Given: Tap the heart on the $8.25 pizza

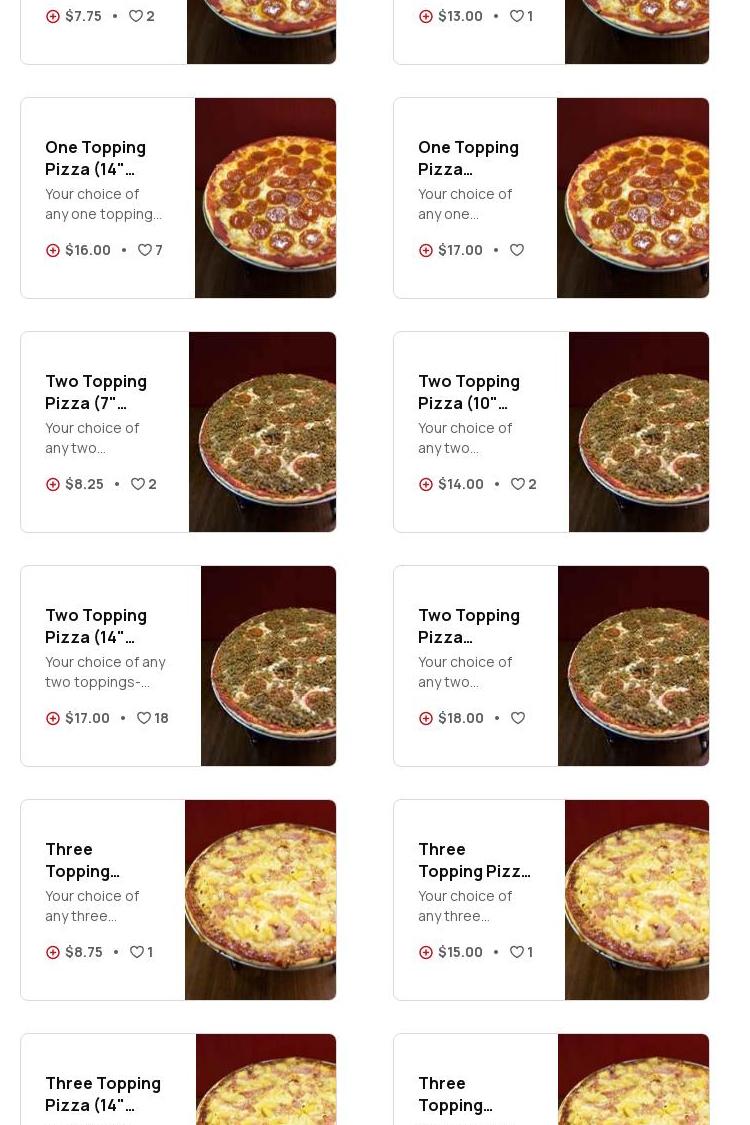Looking at the screenshot, I should (x=138, y=484).
